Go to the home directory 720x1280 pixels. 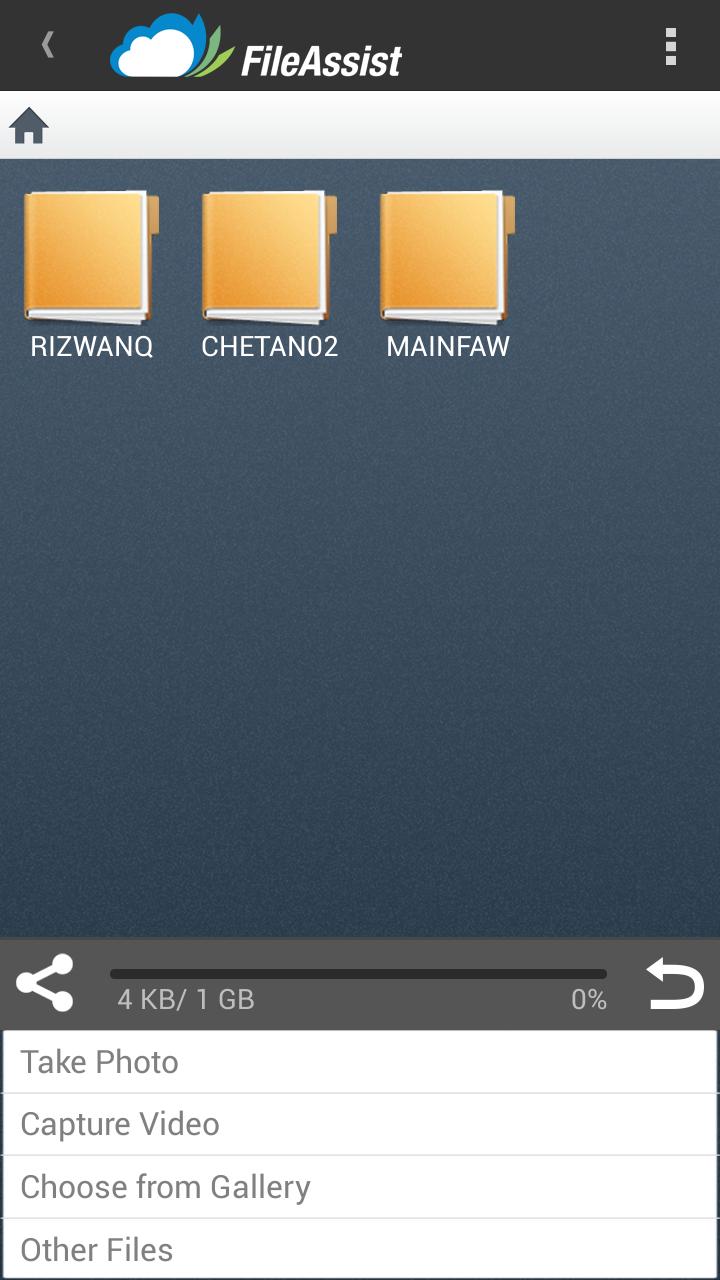click(x=29, y=126)
